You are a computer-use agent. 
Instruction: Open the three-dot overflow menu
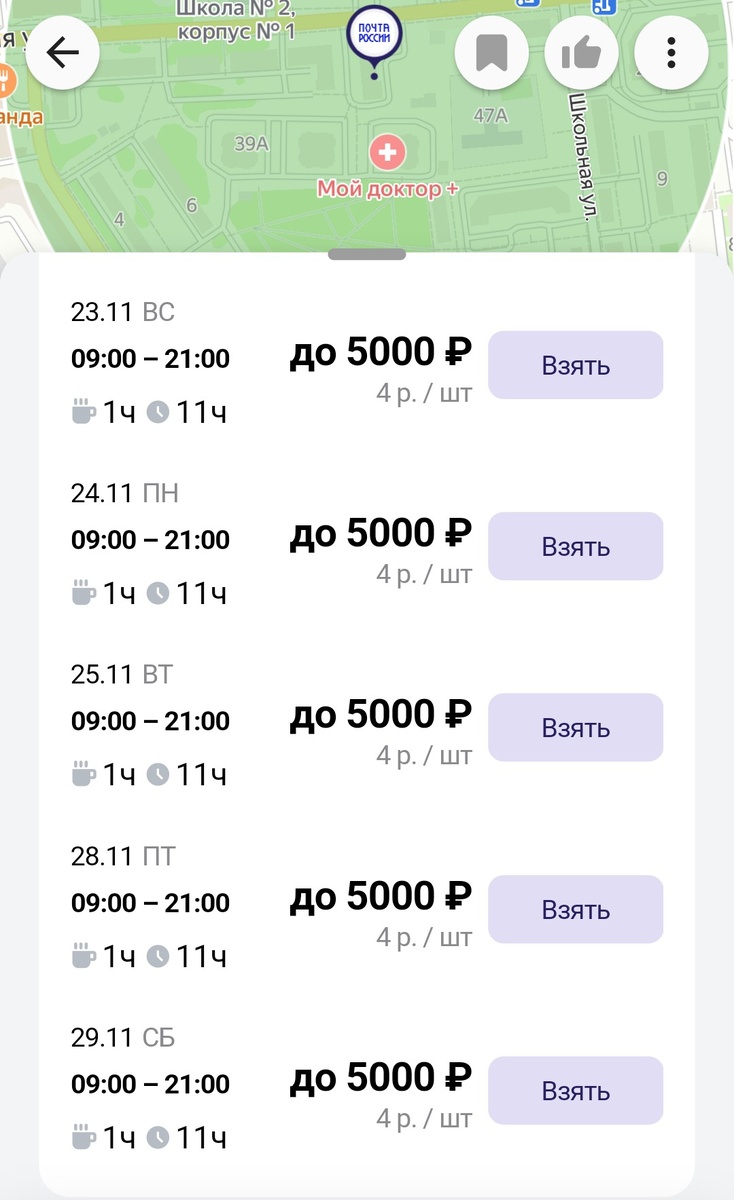point(671,53)
